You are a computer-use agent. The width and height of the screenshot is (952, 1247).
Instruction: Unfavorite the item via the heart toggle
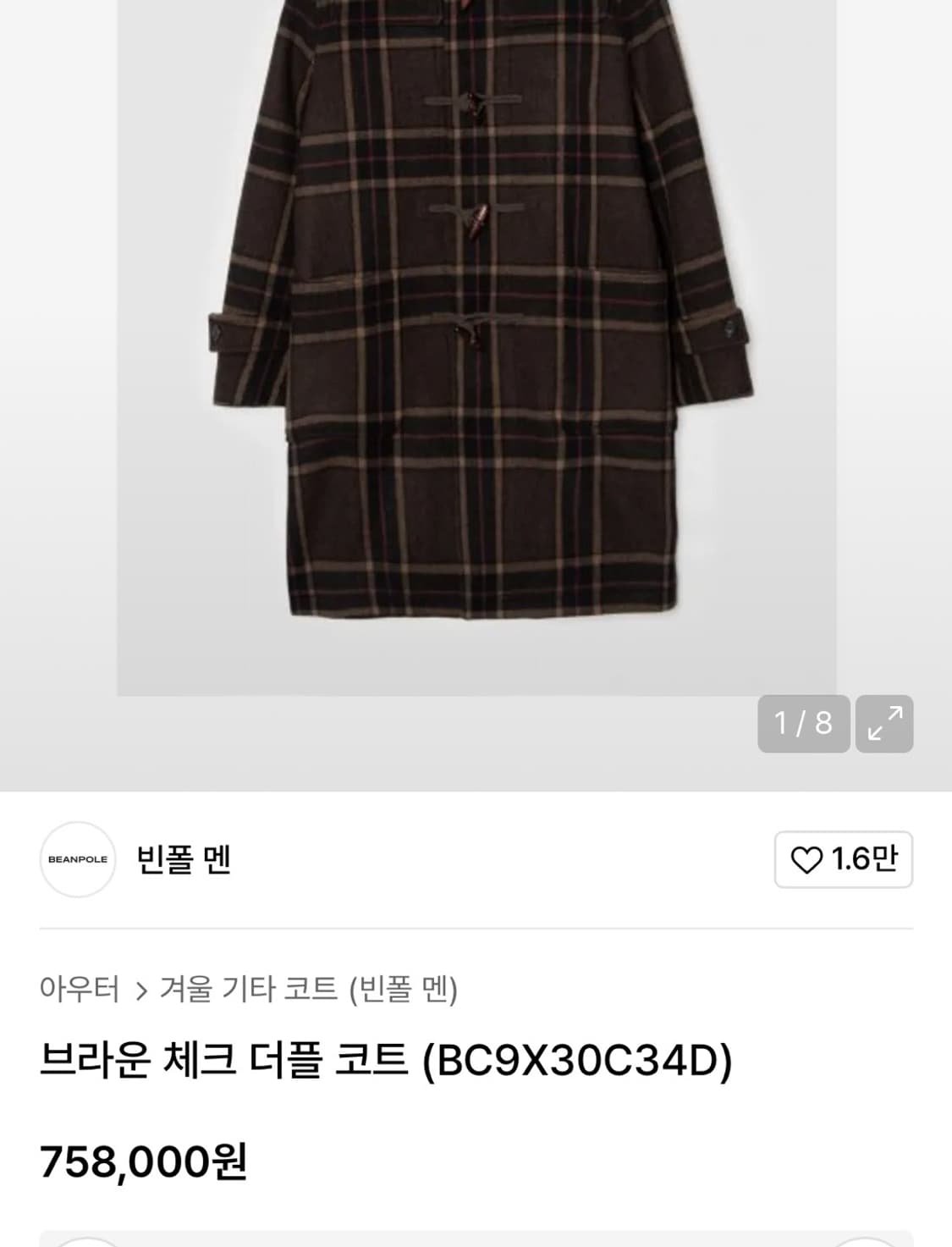(x=806, y=860)
